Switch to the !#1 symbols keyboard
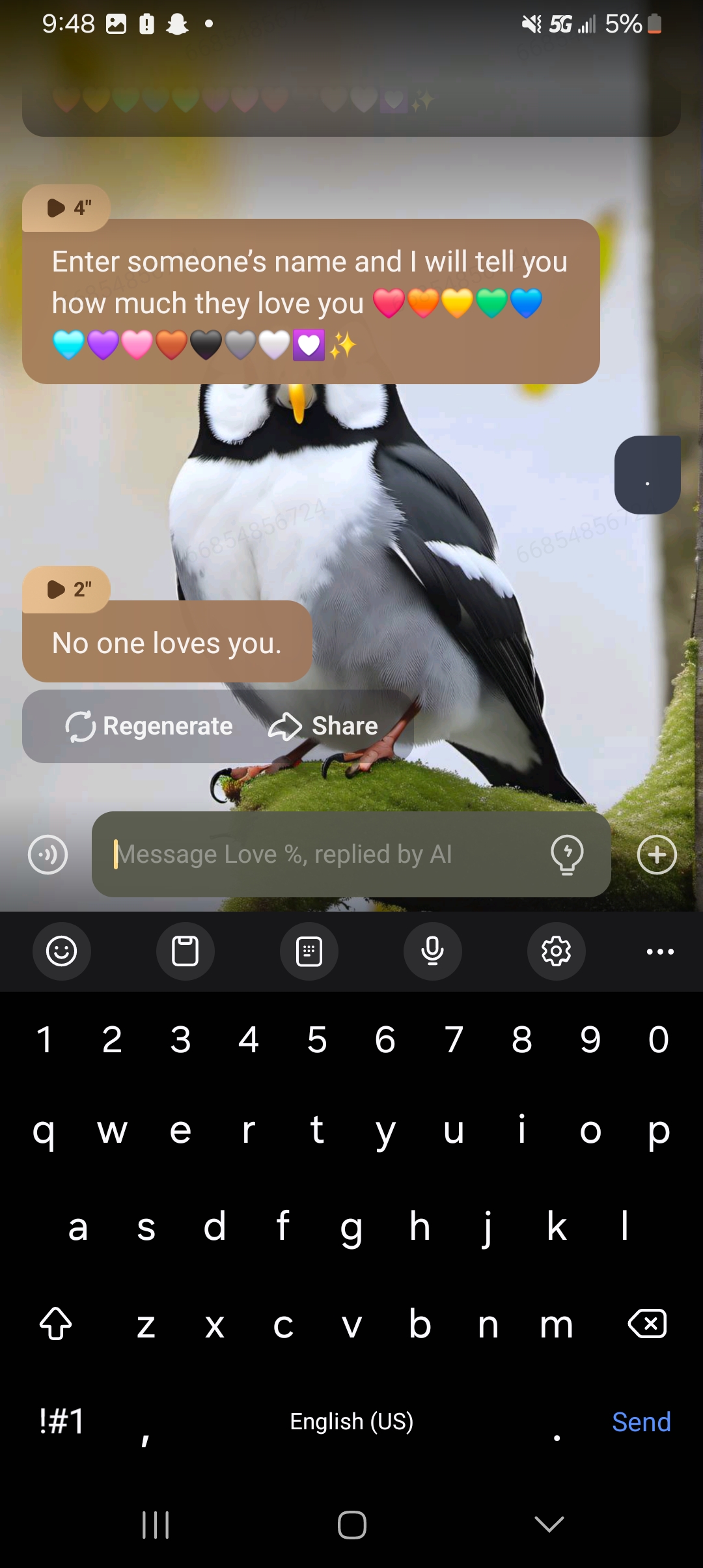Screen dimensions: 703x1568 62,1421
